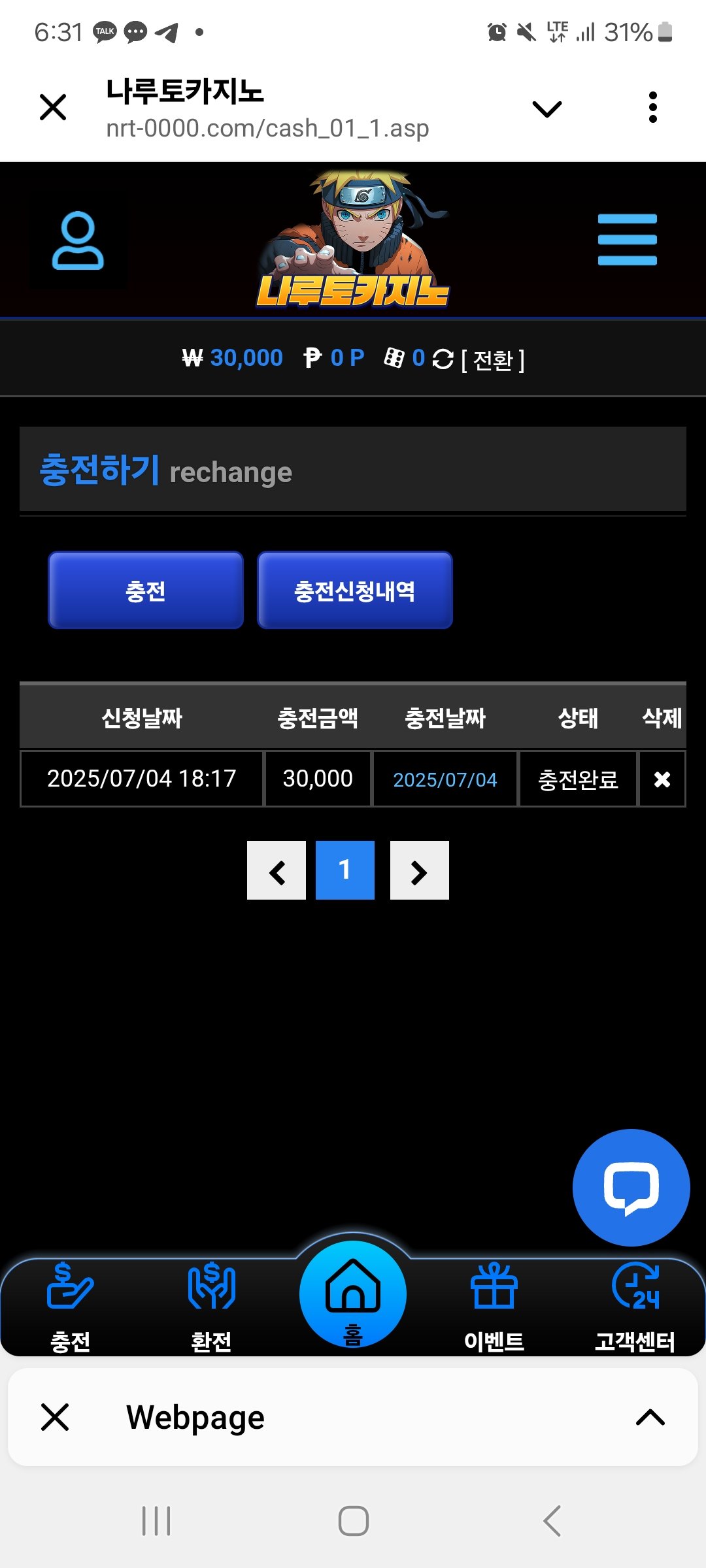Go to the next page arrow

(419, 871)
